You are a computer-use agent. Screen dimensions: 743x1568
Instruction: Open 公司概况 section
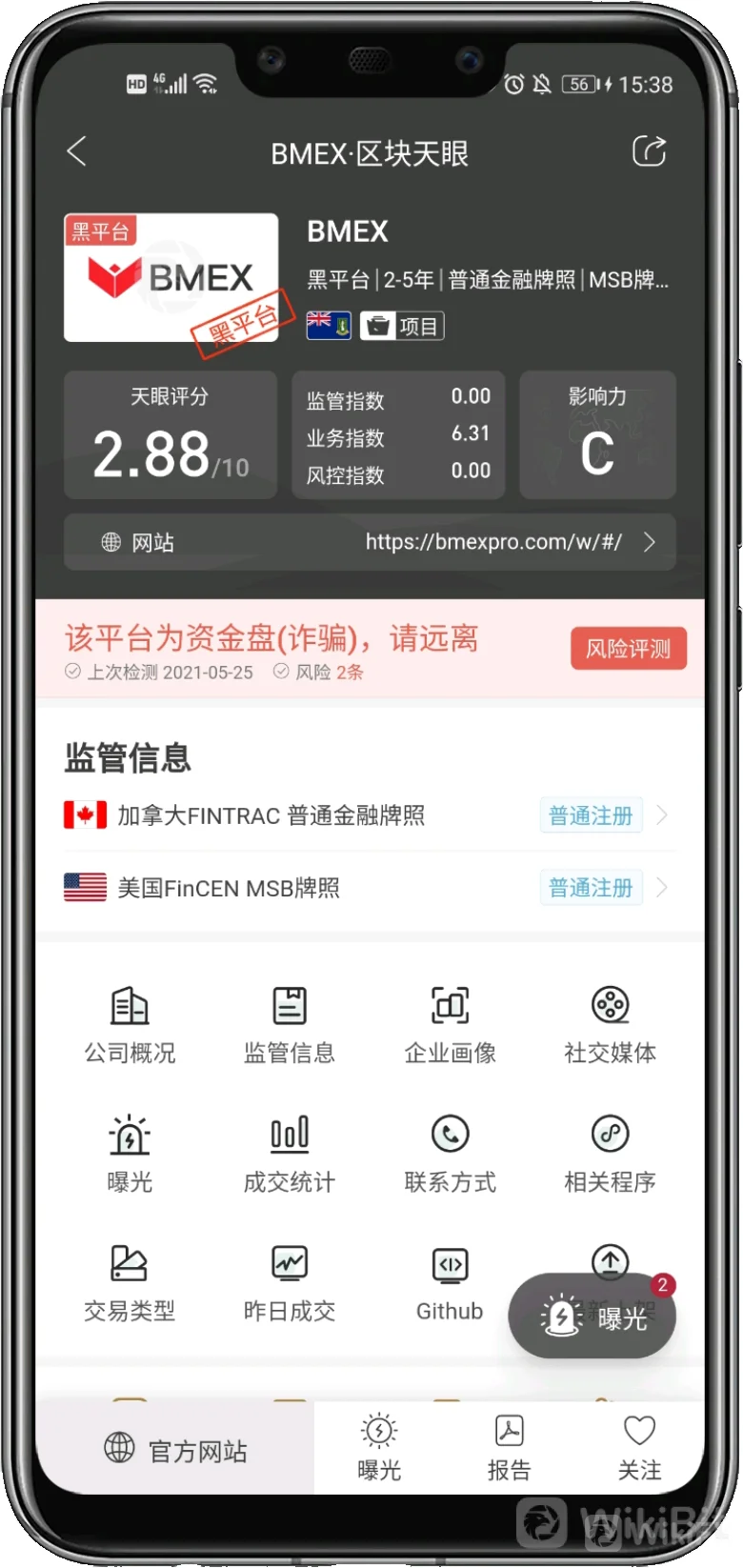[130, 1024]
